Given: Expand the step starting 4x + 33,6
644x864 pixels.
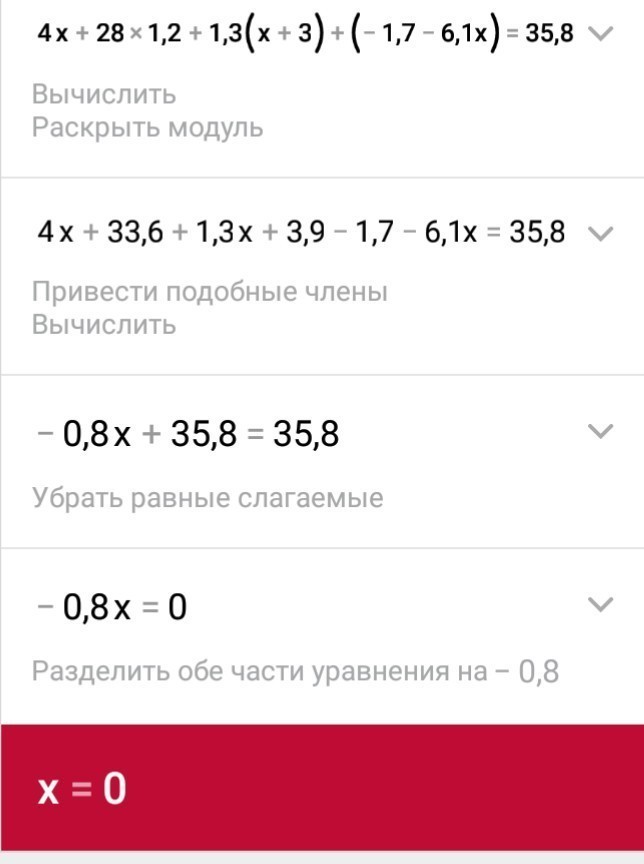Looking at the screenshot, I should point(600,234).
